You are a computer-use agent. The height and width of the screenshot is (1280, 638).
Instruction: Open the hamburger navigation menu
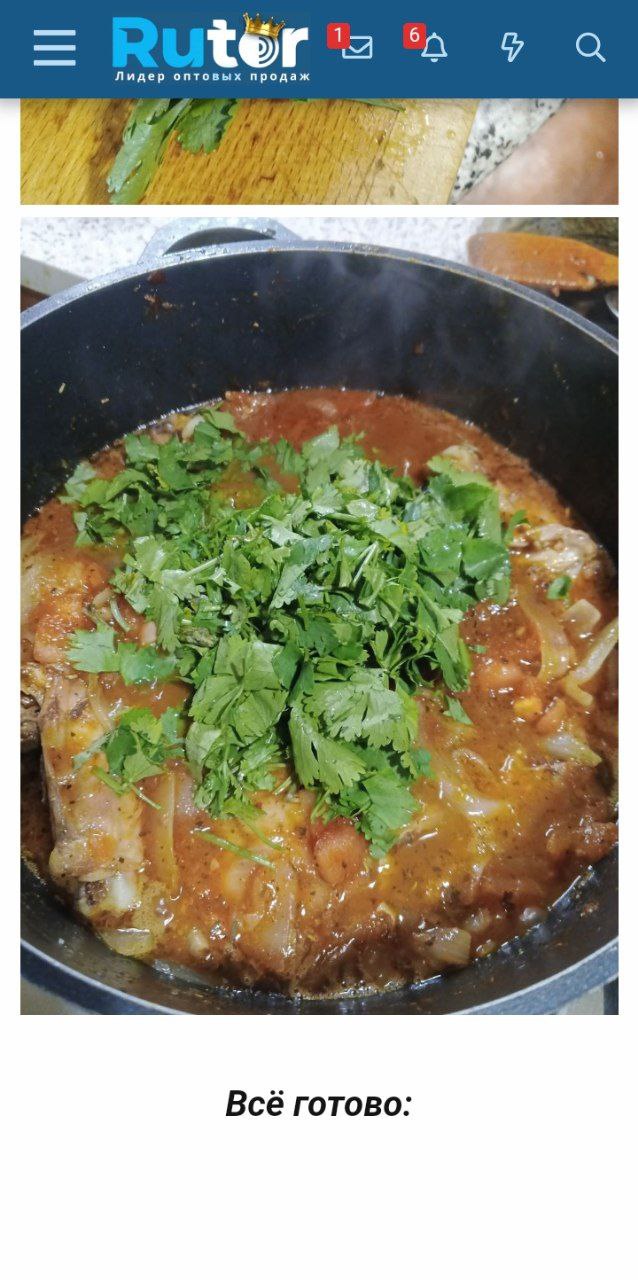tap(54, 48)
